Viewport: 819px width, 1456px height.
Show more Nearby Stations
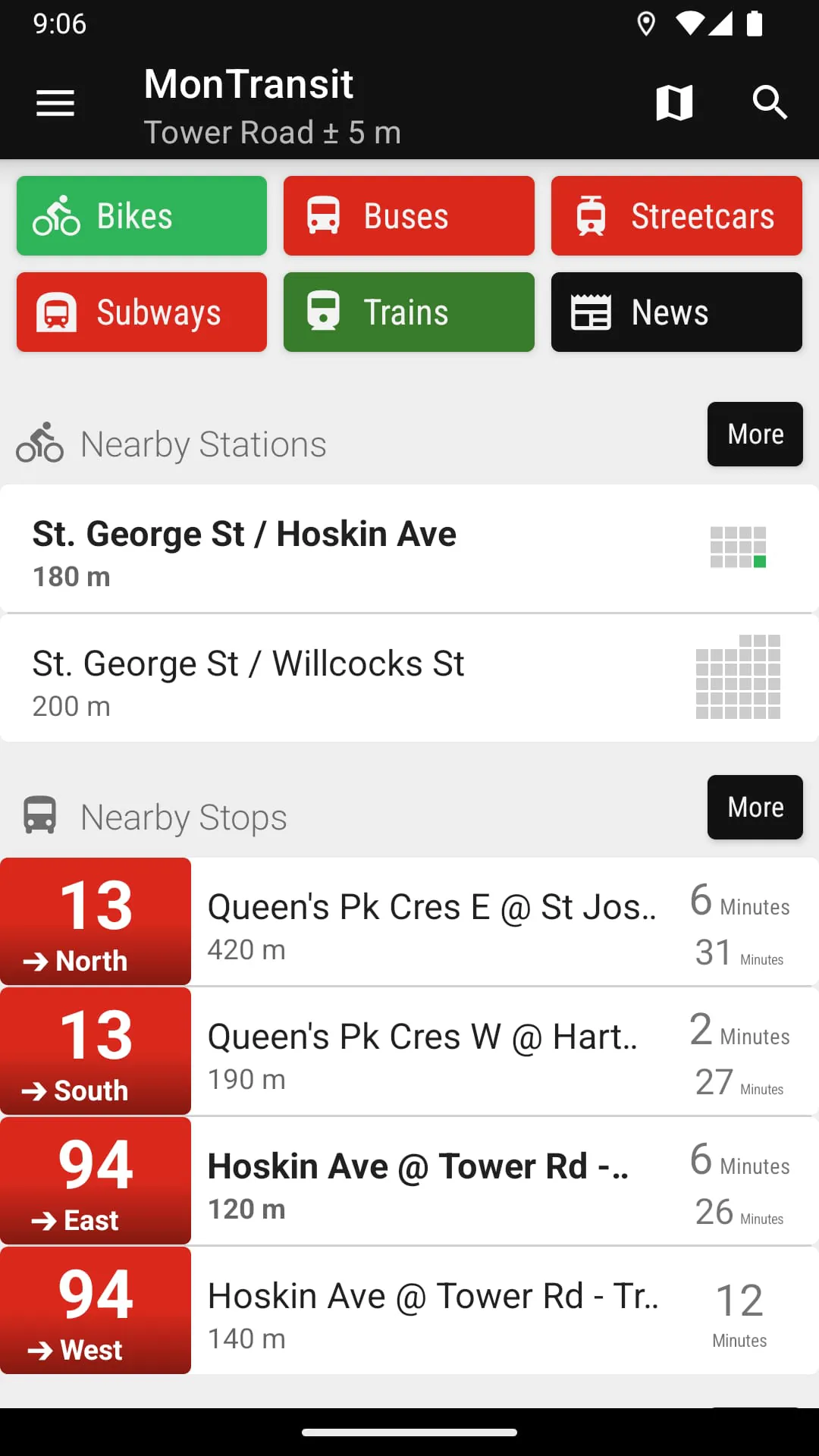point(755,435)
